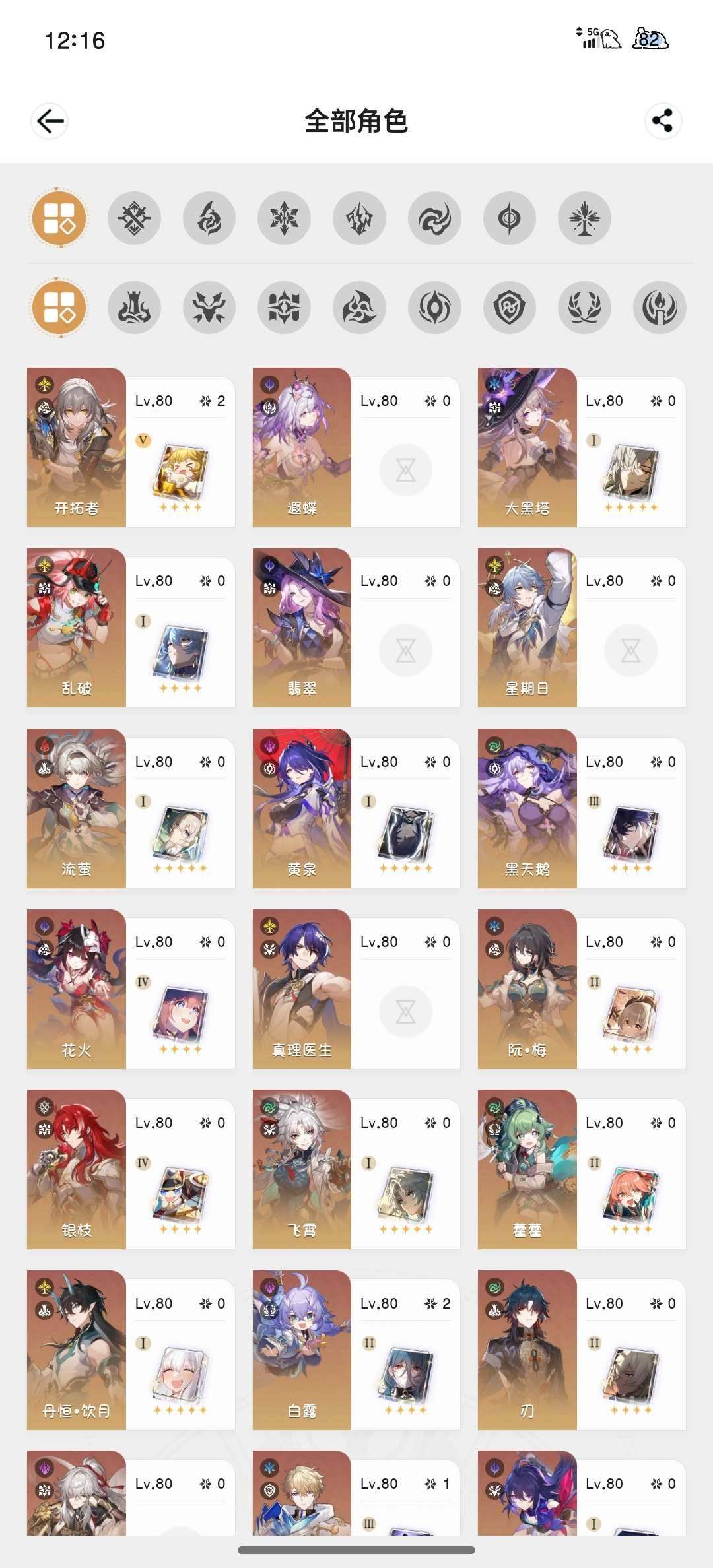
Task: Filter characters by fire element
Action: [x=209, y=218]
